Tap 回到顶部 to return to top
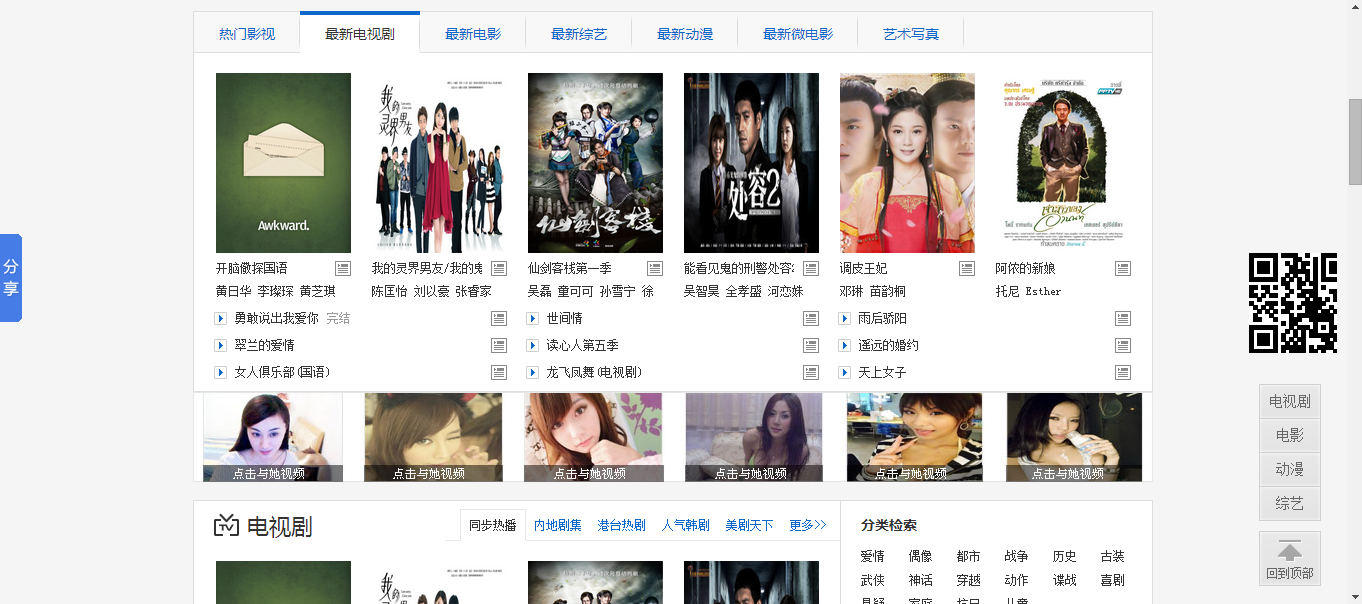The height and width of the screenshot is (604, 1362). pos(1289,559)
